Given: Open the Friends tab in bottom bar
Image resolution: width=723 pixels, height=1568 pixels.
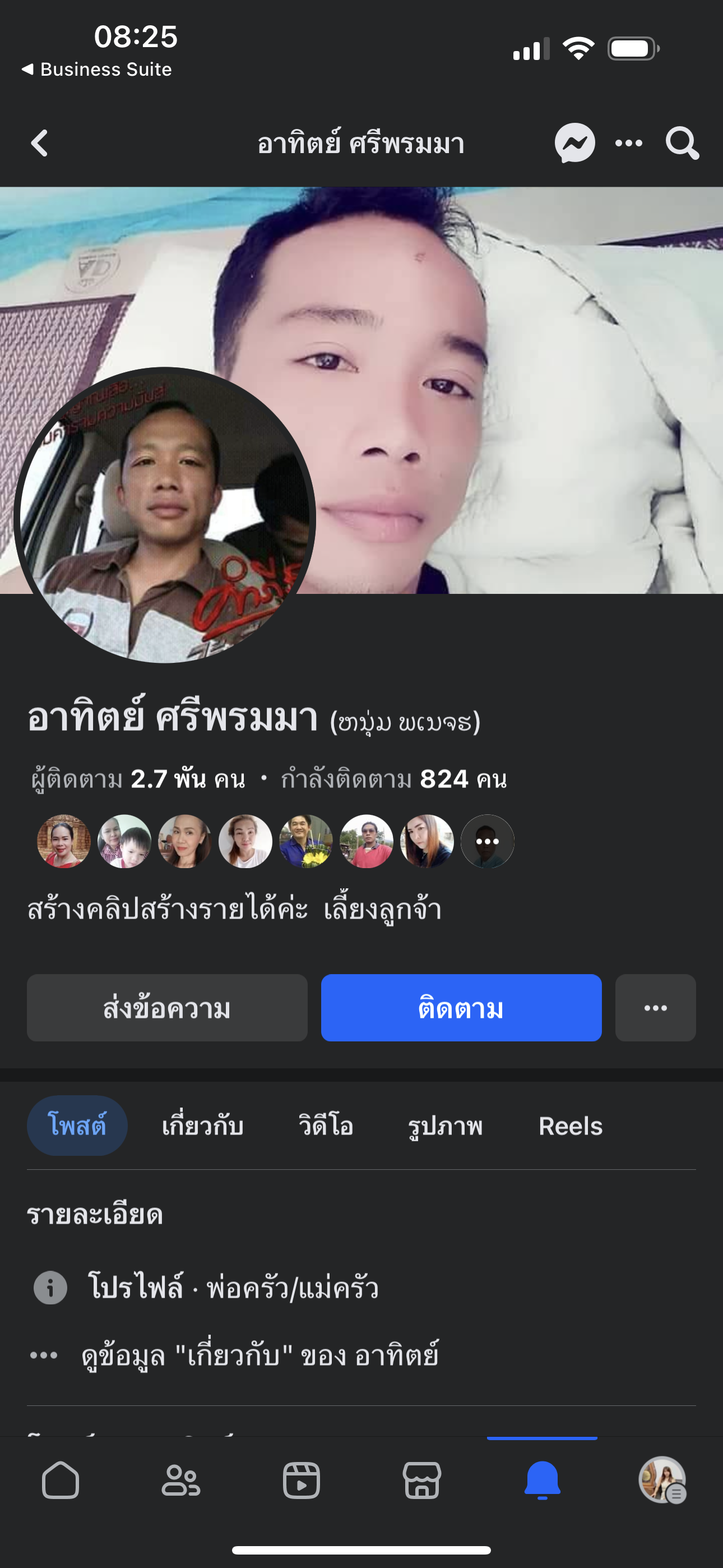Looking at the screenshot, I should [180, 1481].
